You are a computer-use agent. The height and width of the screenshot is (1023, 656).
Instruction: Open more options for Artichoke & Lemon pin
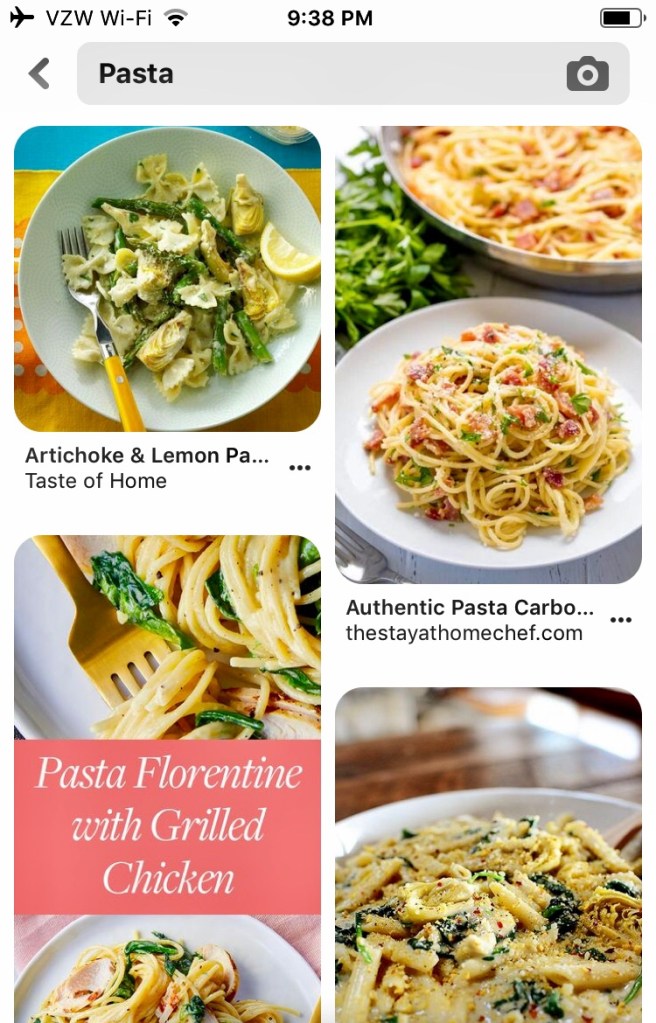coord(299,467)
